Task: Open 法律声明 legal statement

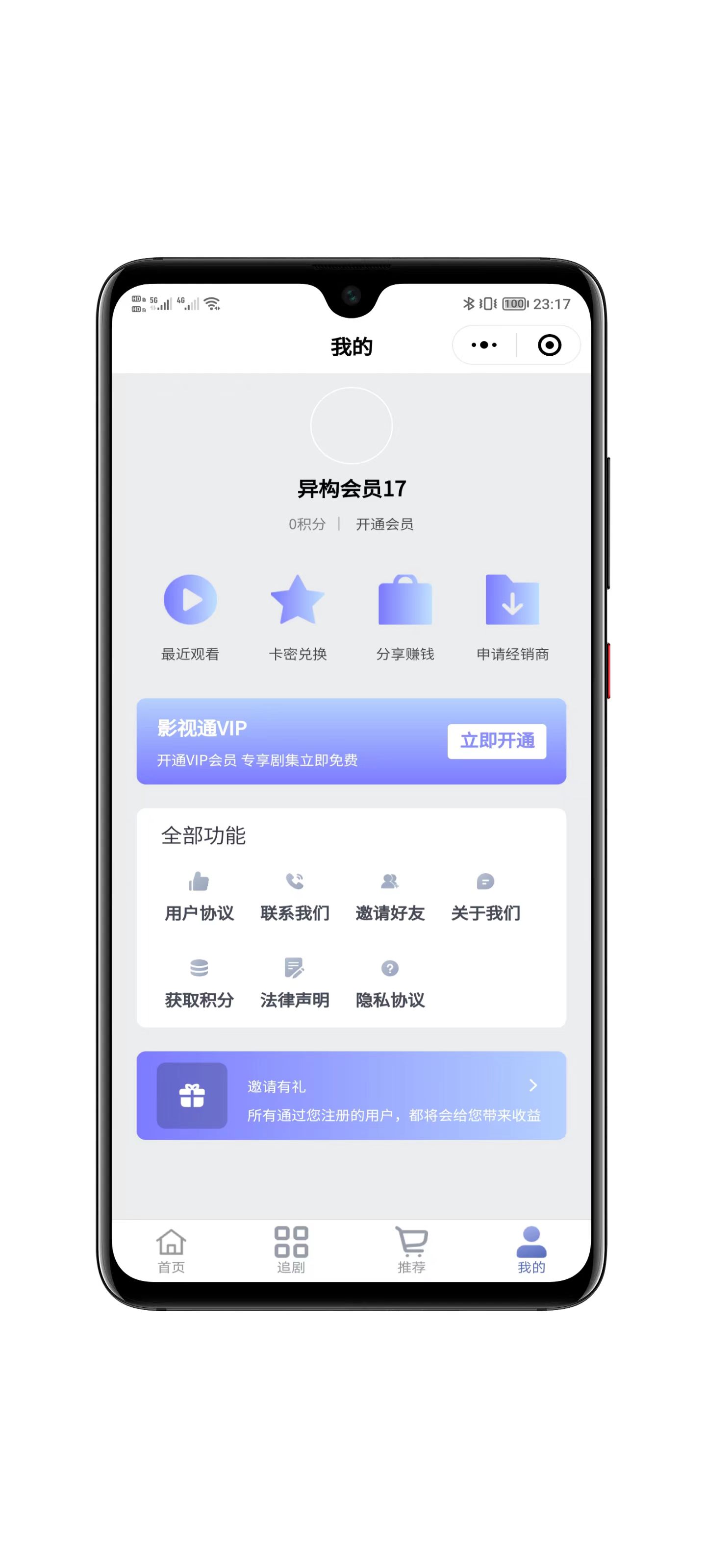Action: 295,983
